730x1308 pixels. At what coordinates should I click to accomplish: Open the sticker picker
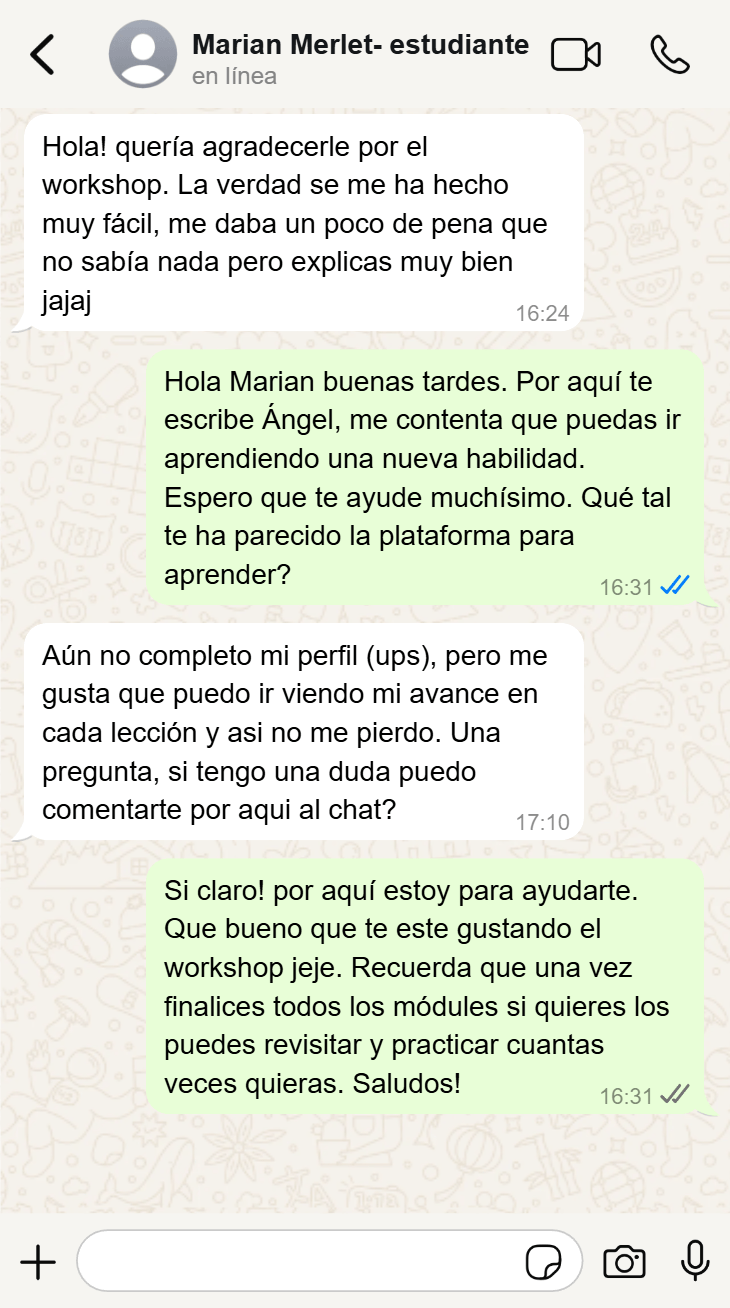pyautogui.click(x=544, y=1263)
